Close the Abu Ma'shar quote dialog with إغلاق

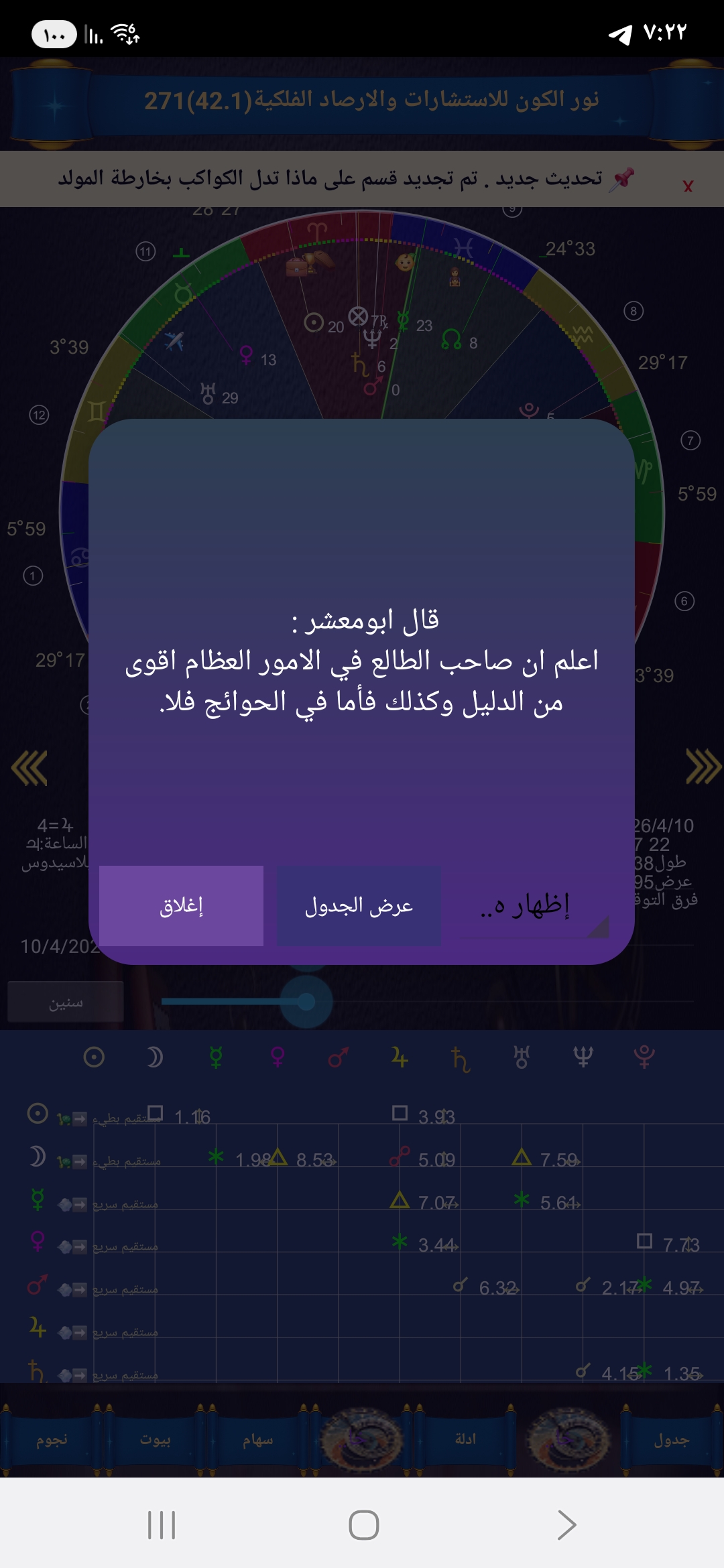click(x=181, y=906)
